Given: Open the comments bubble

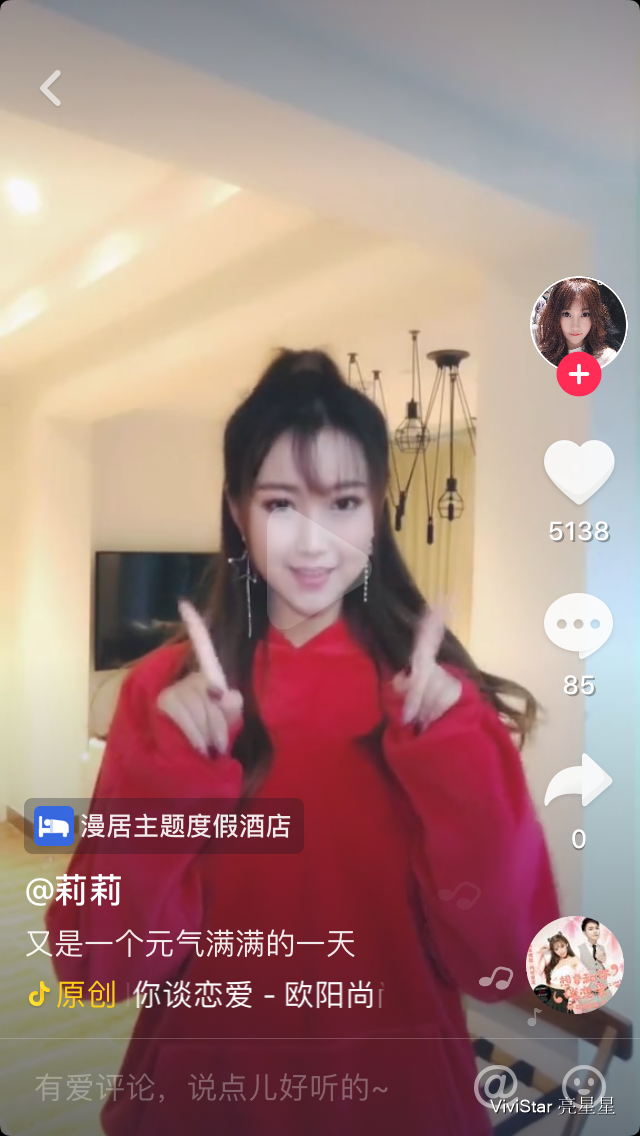Looking at the screenshot, I should coord(578,626).
